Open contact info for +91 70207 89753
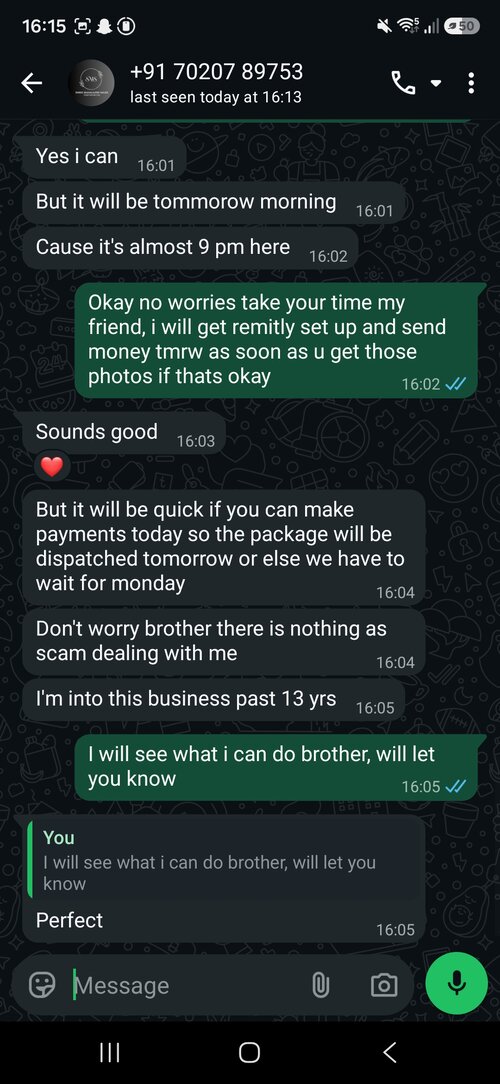The image size is (500, 1084). tap(216, 83)
